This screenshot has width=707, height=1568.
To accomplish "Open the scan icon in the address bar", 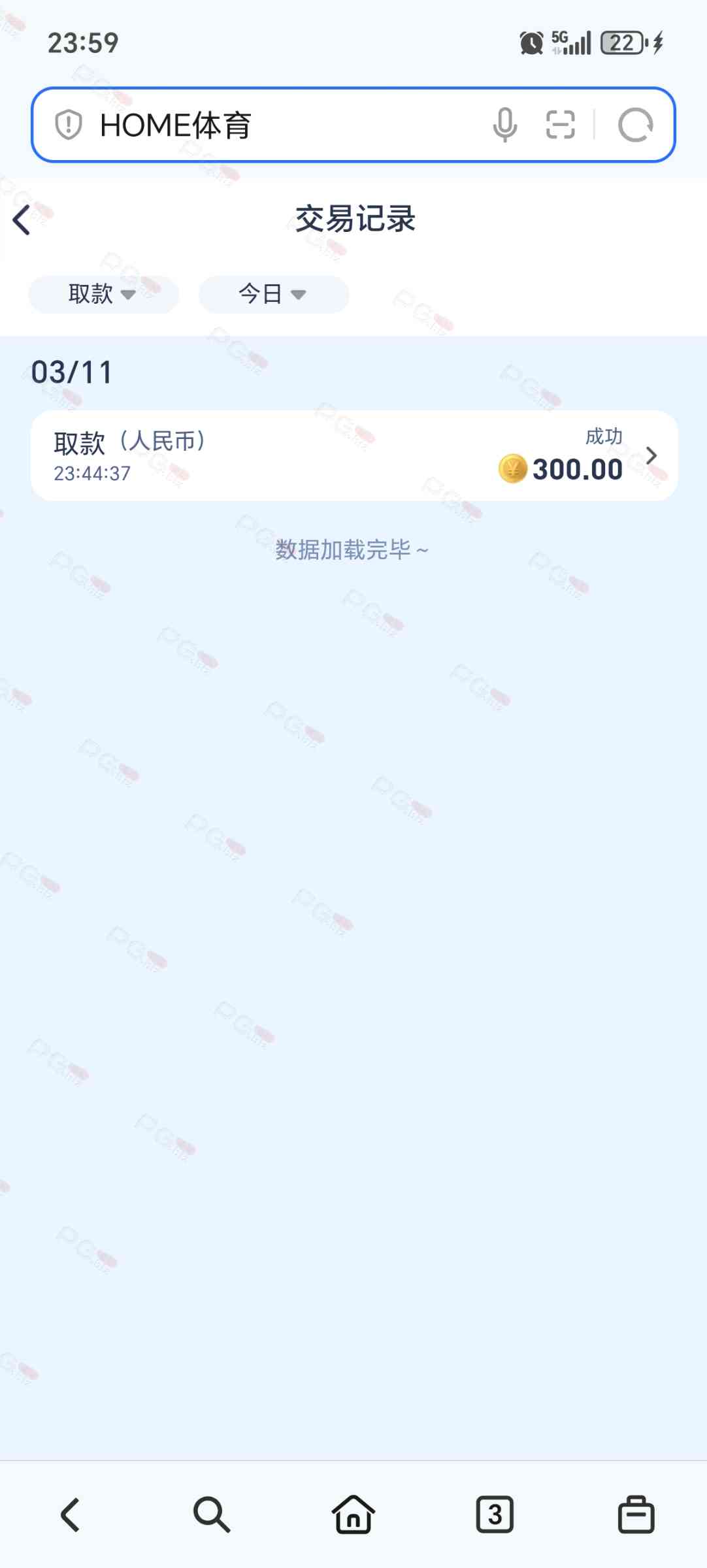I will tap(560, 125).
